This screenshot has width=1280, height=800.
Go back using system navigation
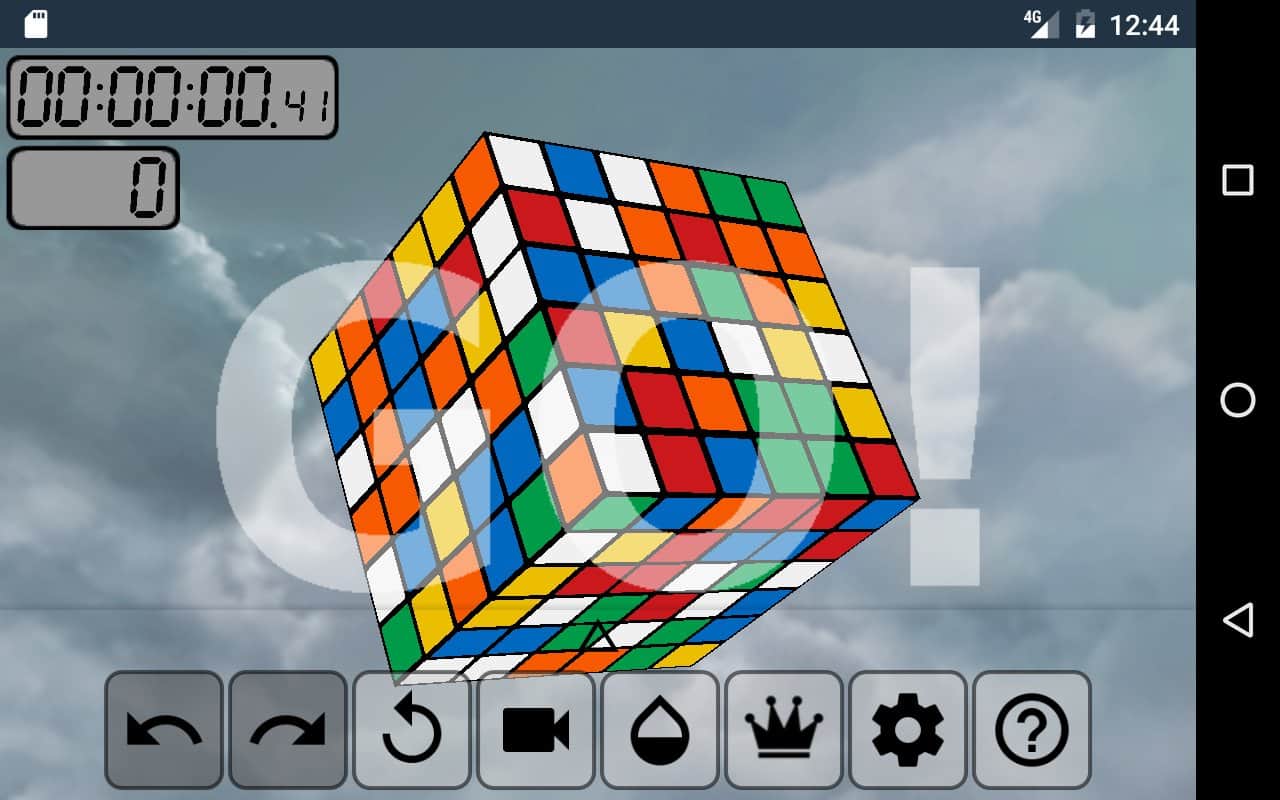(x=1238, y=620)
